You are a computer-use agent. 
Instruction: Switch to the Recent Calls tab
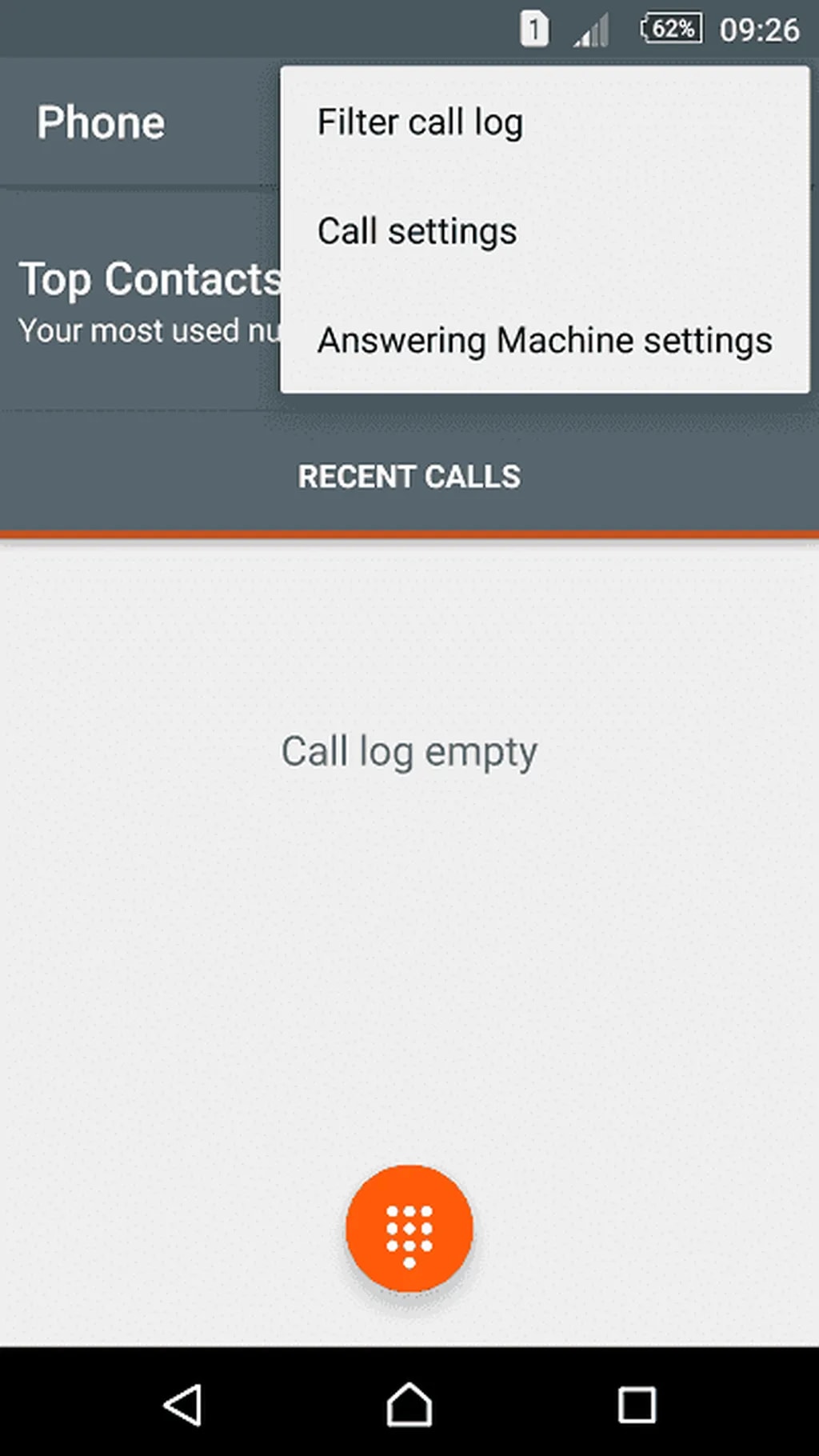(x=409, y=477)
